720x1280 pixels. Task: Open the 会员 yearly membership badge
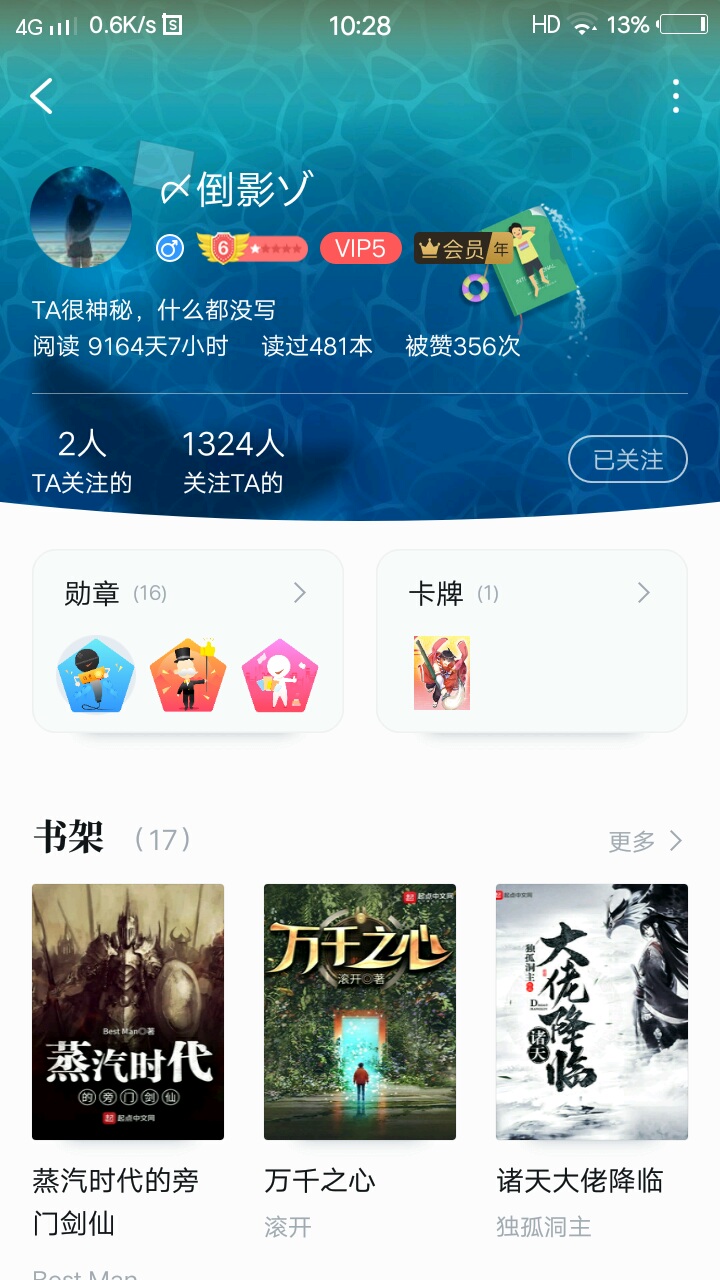(x=464, y=249)
